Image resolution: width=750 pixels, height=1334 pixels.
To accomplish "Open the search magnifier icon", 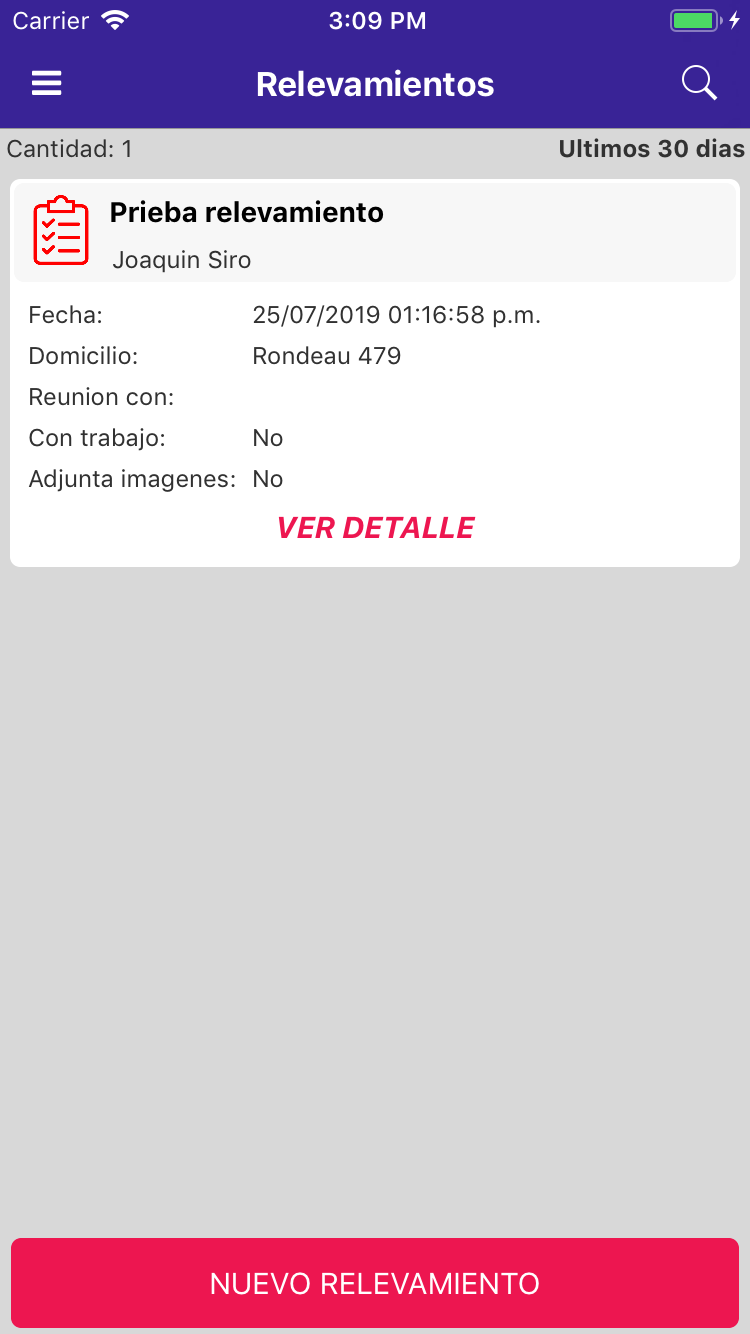I will (699, 84).
